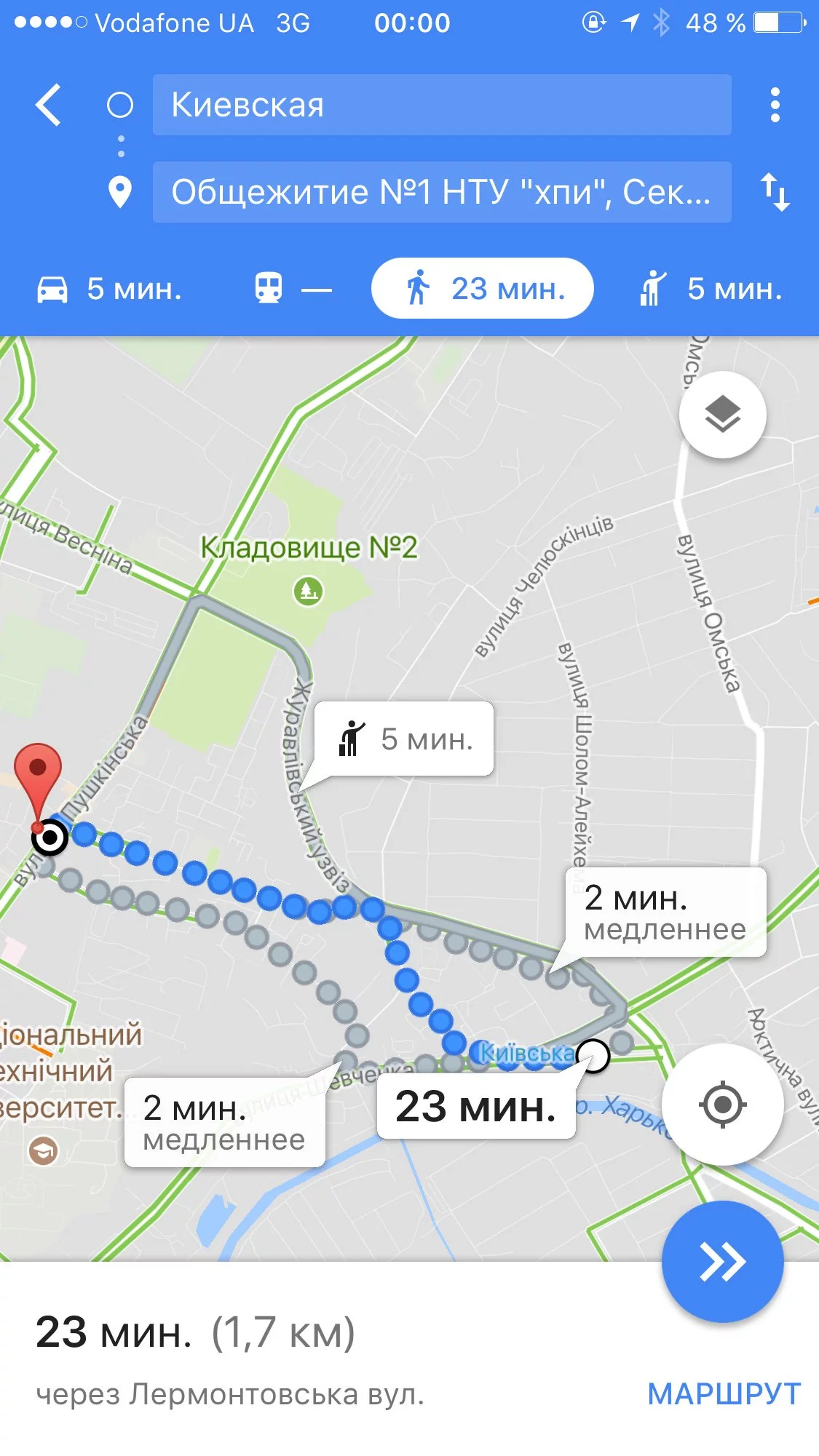Switch to public transit mode
This screenshot has width=819, height=1456.
pyautogui.click(x=292, y=289)
